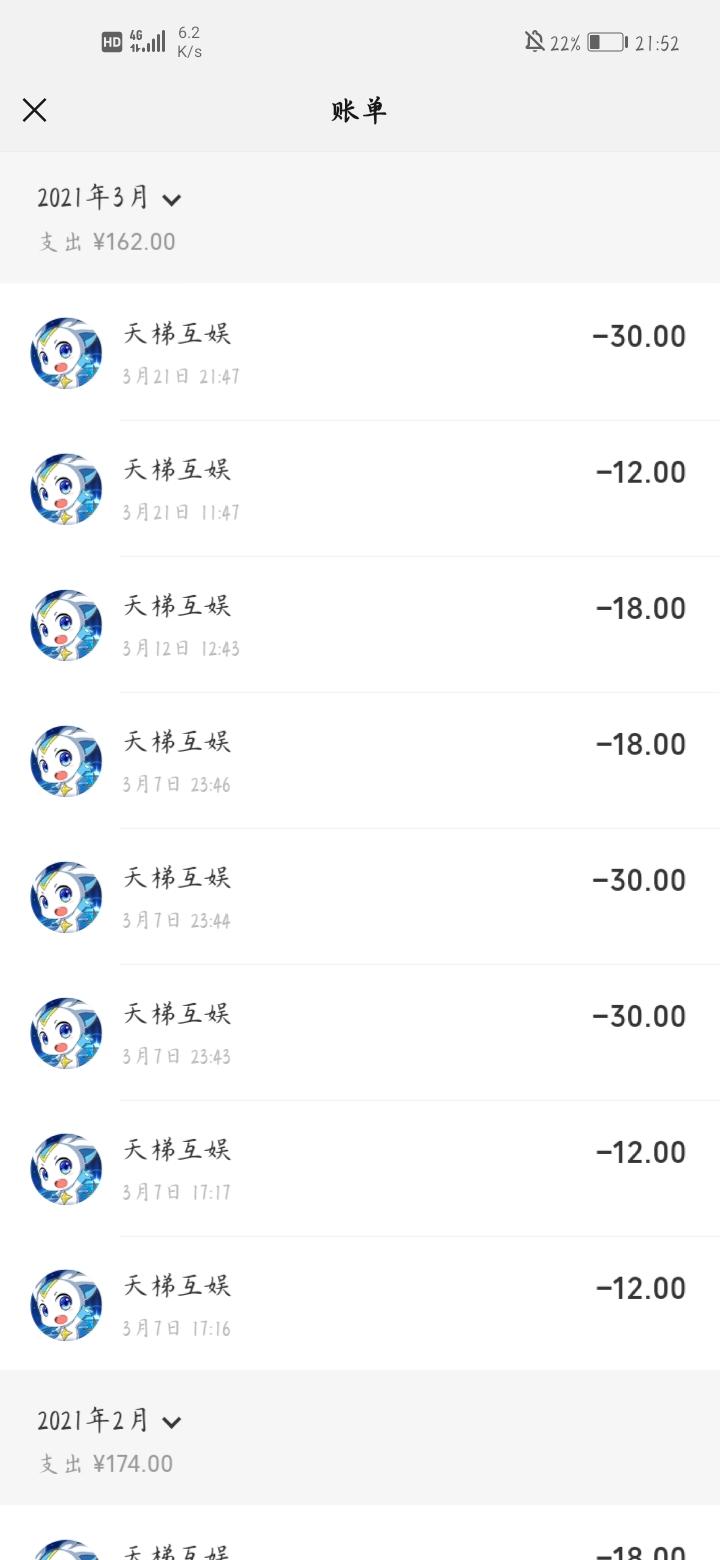Viewport: 720px width, 1560px height.
Task: Expand the 2021年3月 month dropdown
Action: point(109,197)
